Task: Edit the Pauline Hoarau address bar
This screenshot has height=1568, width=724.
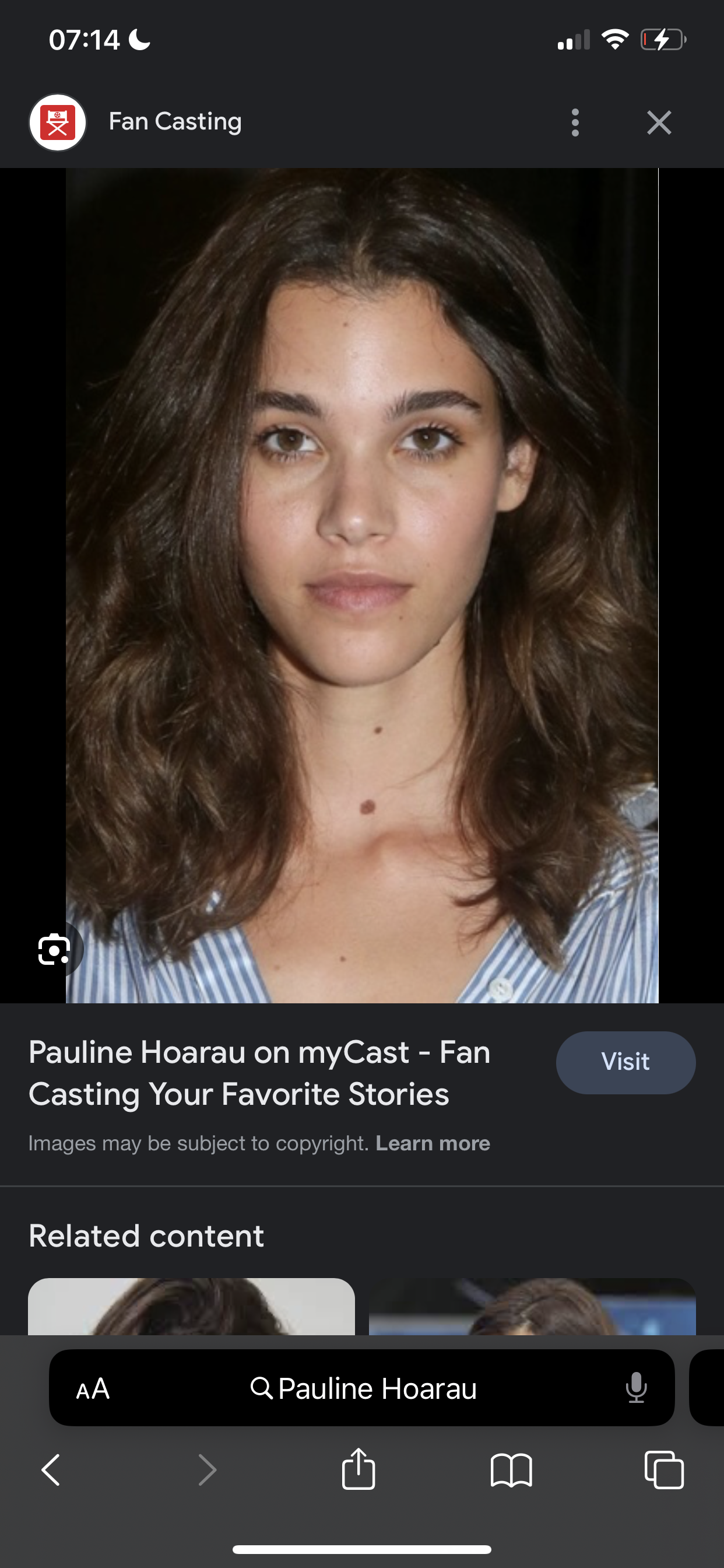Action: [365, 1388]
